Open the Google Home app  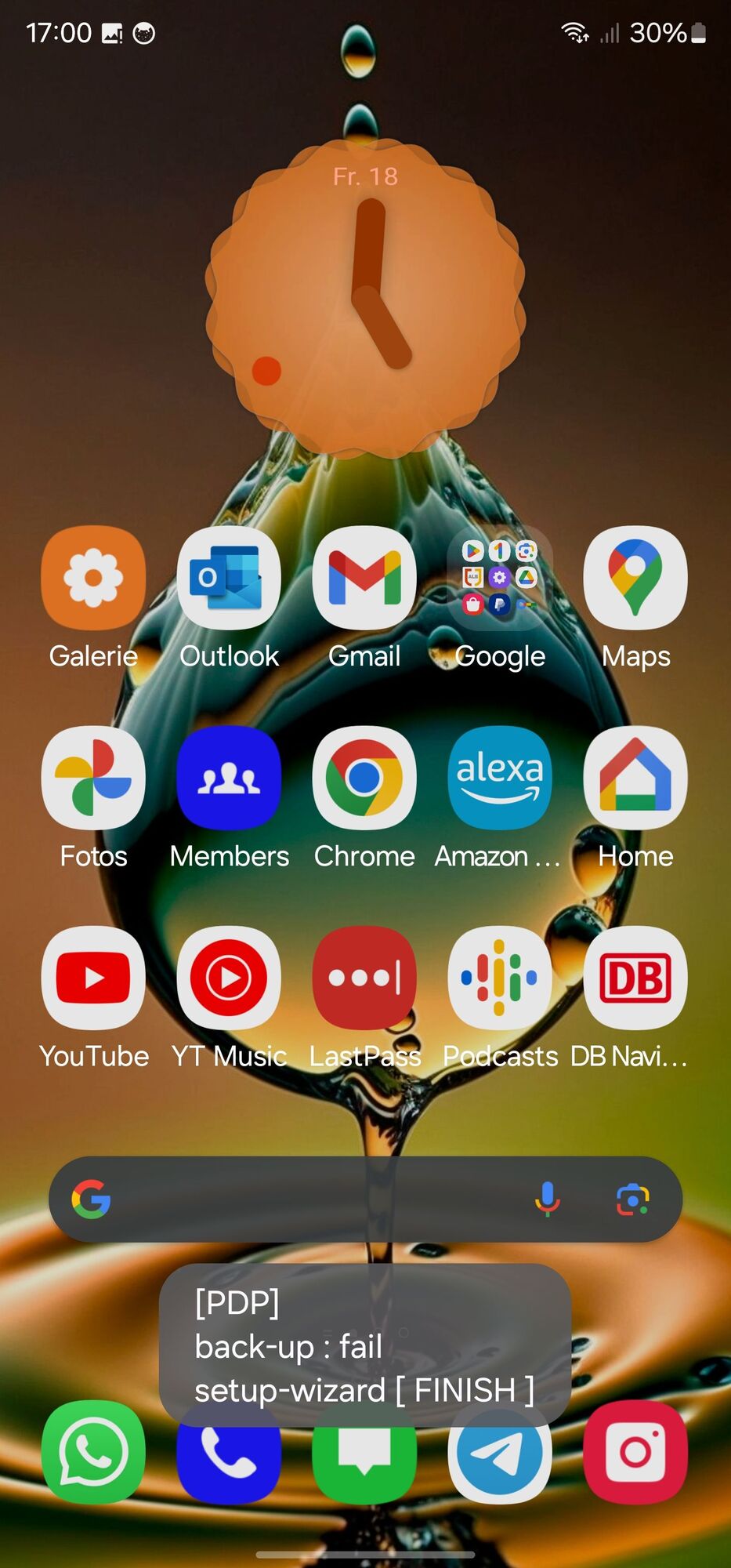(635, 778)
